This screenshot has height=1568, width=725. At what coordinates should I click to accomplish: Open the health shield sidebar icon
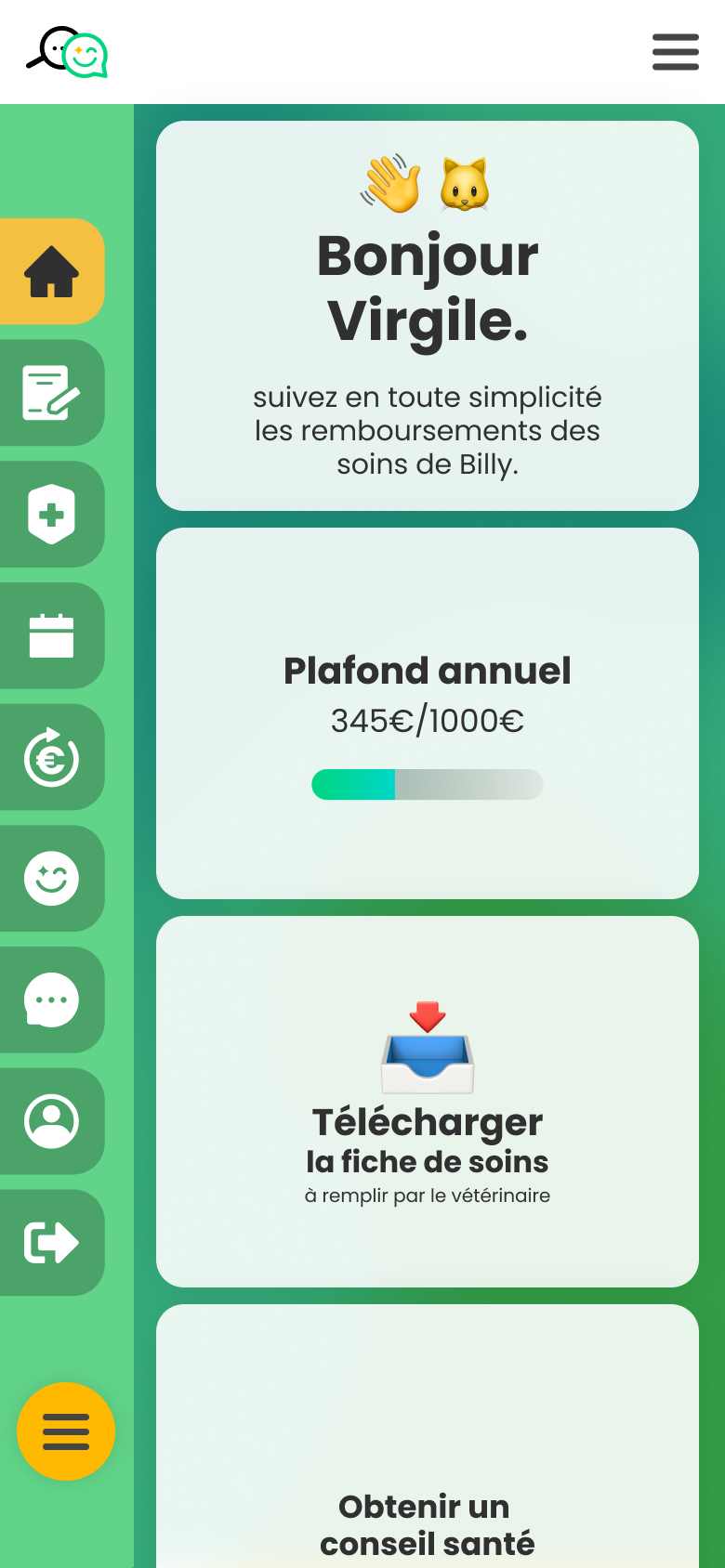click(51, 514)
